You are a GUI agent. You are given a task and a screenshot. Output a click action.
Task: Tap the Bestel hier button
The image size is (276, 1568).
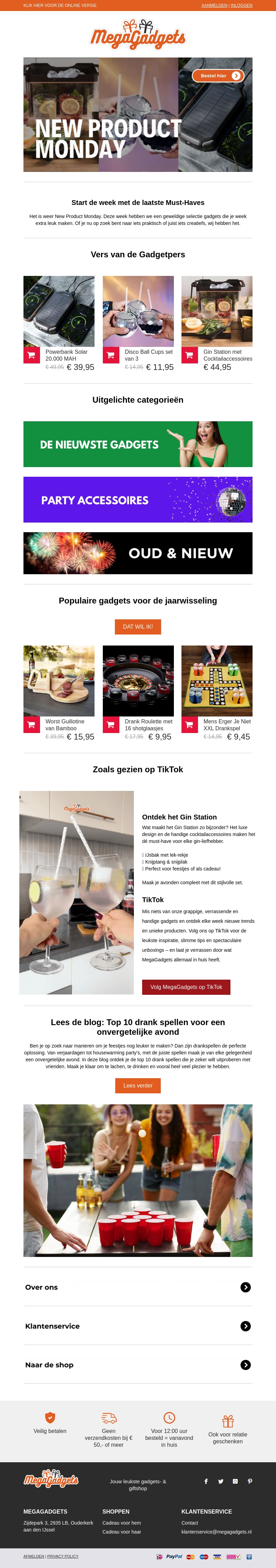pyautogui.click(x=218, y=75)
